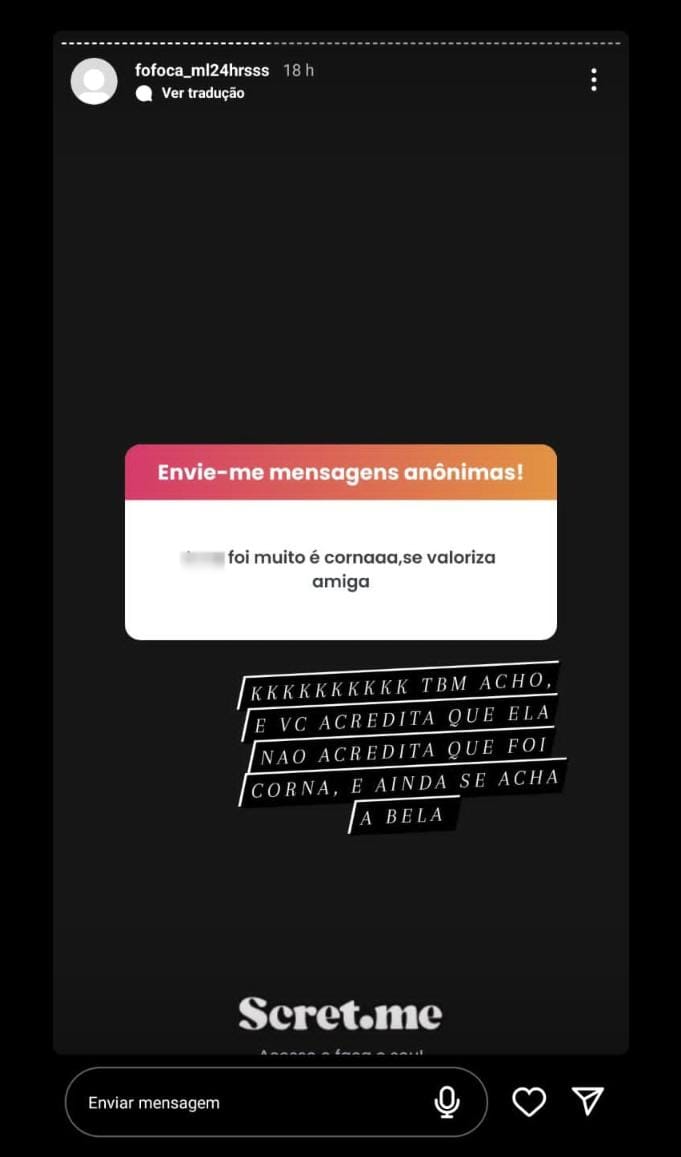Tap Ver tradução to translate

pos(201,93)
